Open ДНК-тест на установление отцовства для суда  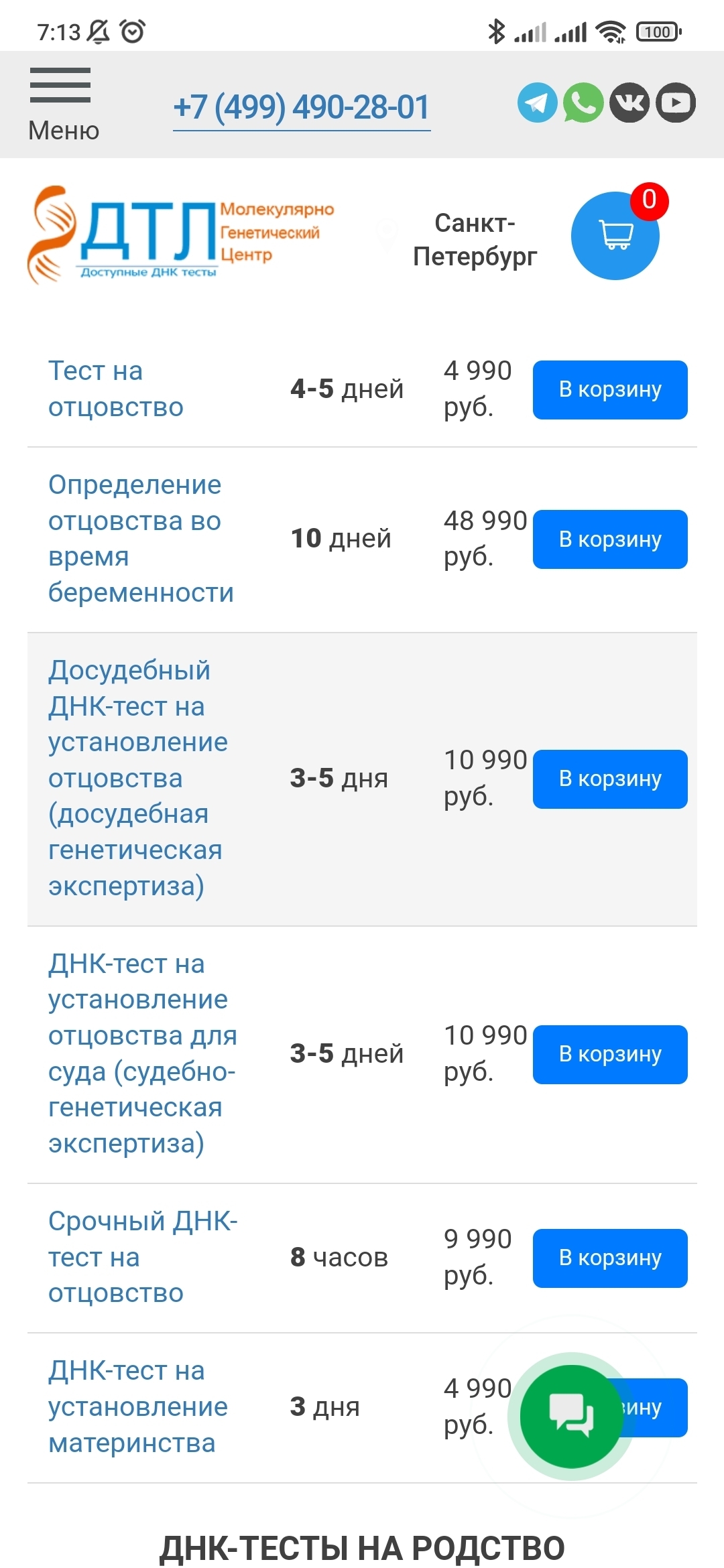[142, 1053]
